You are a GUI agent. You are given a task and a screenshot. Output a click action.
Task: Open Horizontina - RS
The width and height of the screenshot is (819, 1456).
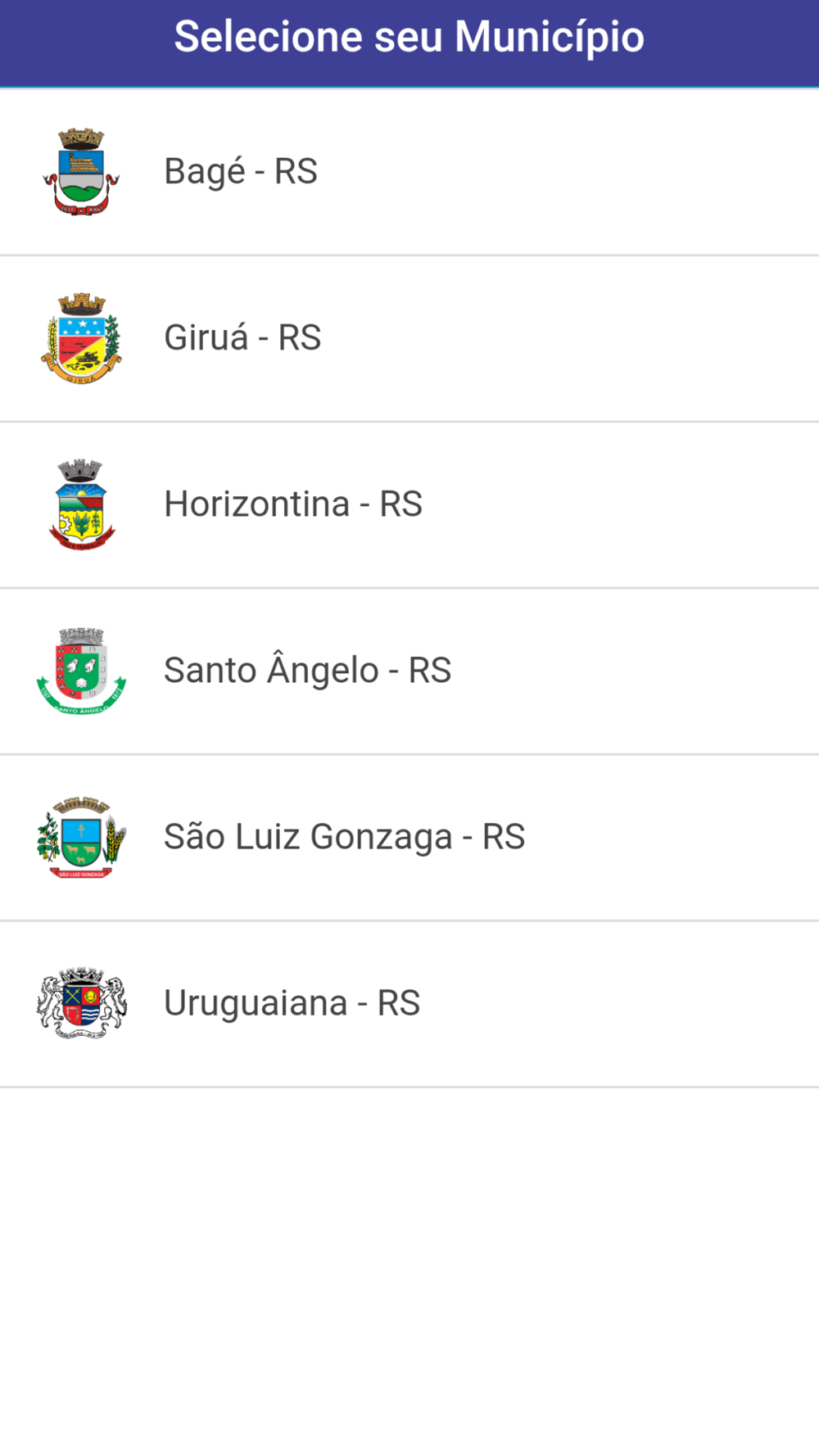pos(409,504)
